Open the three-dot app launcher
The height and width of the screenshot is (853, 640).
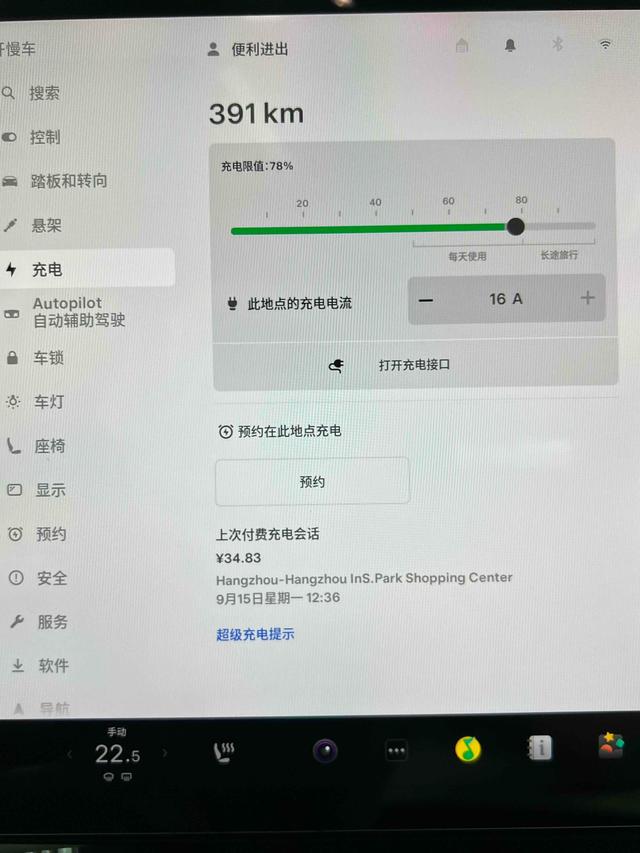click(x=397, y=751)
